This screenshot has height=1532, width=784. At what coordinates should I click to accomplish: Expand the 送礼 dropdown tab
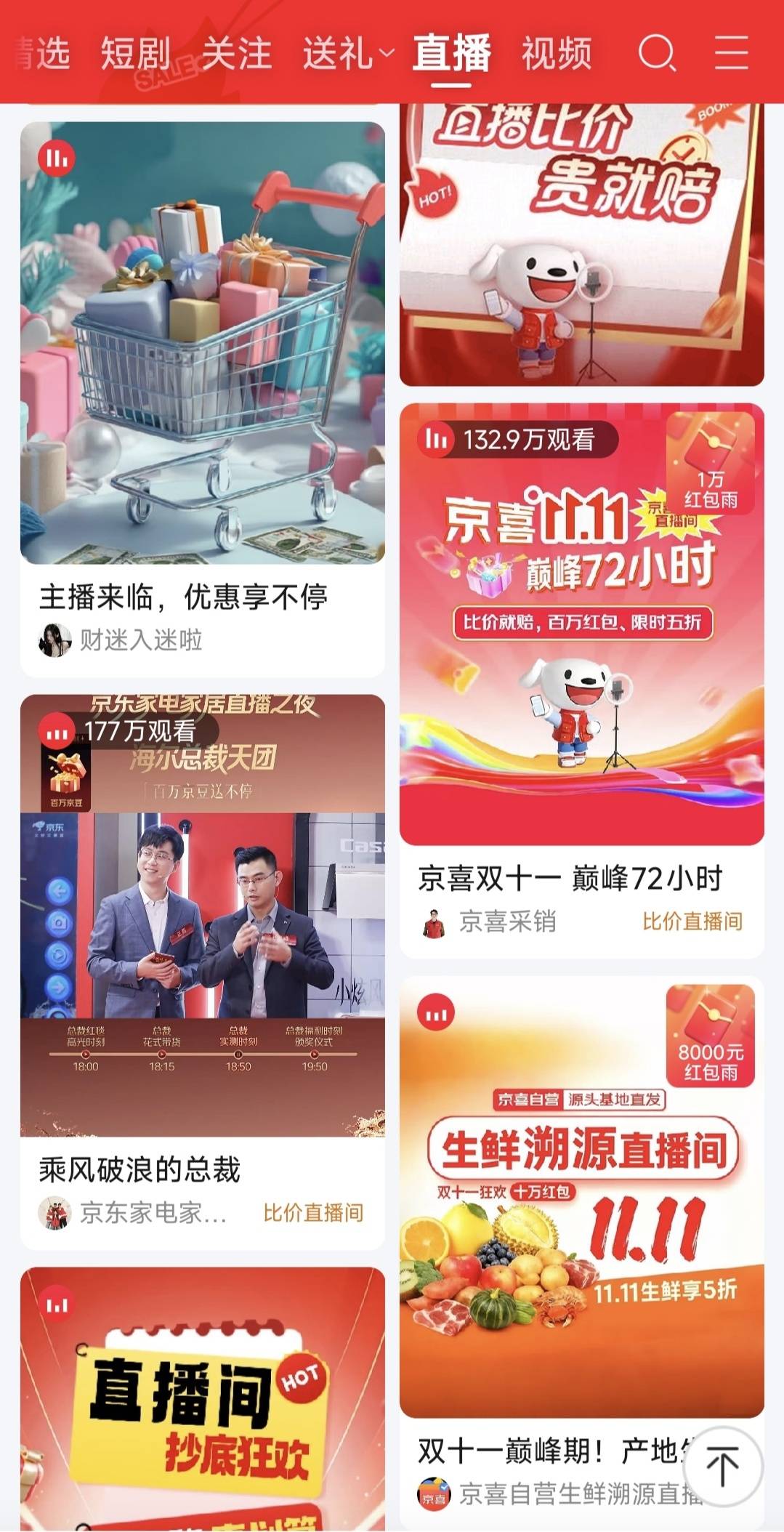tap(347, 54)
